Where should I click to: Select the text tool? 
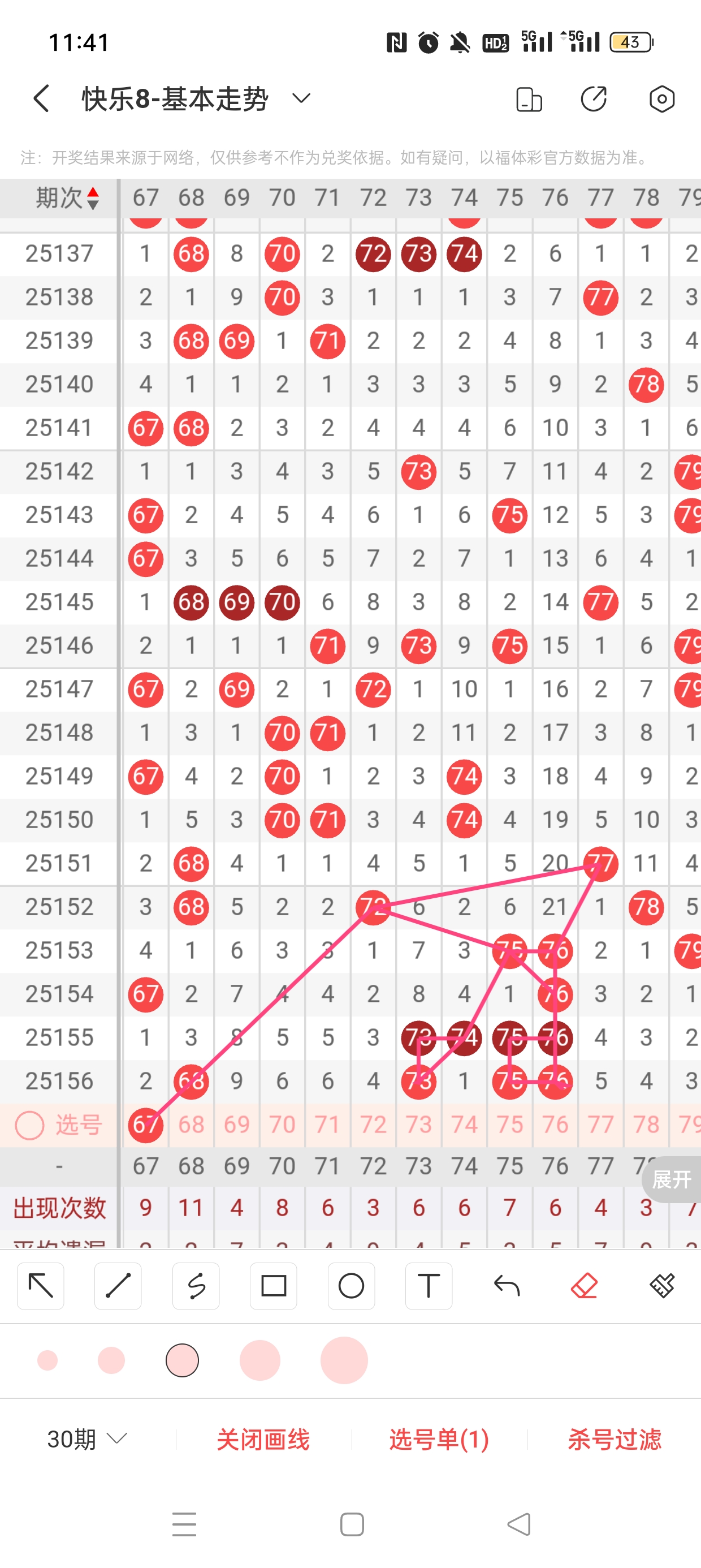pyautogui.click(x=429, y=1286)
